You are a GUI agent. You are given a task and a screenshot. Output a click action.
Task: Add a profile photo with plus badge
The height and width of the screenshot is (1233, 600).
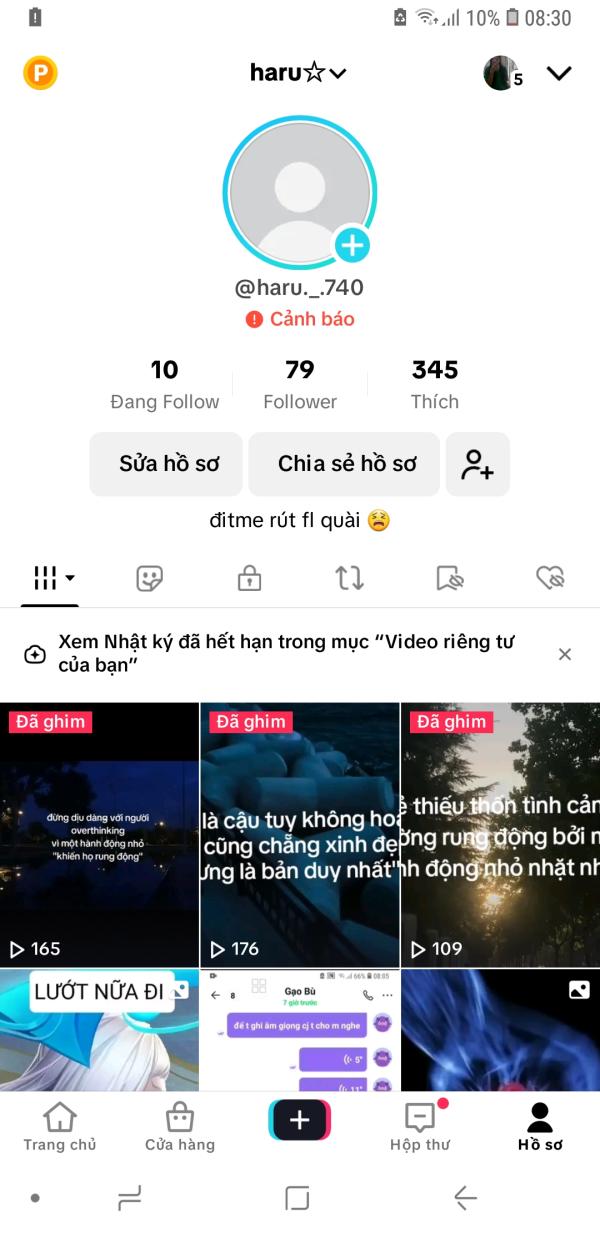pos(352,244)
